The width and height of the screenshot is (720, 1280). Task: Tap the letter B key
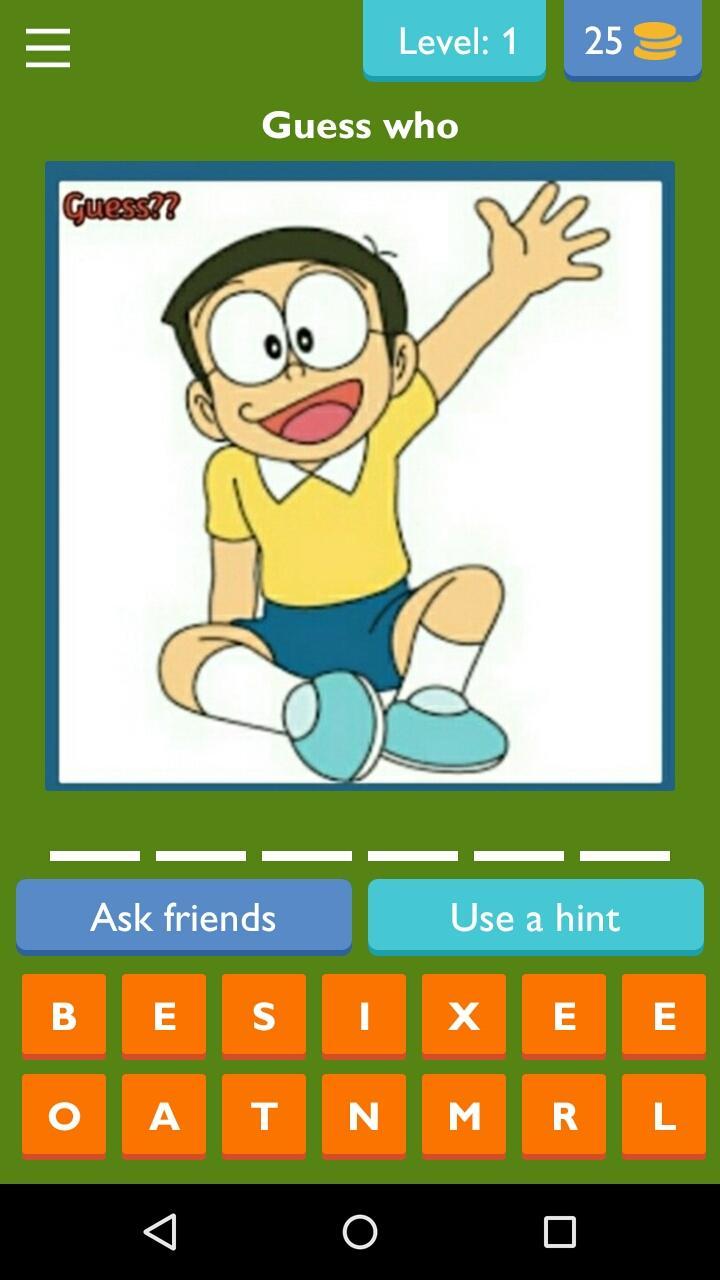[63, 1015]
